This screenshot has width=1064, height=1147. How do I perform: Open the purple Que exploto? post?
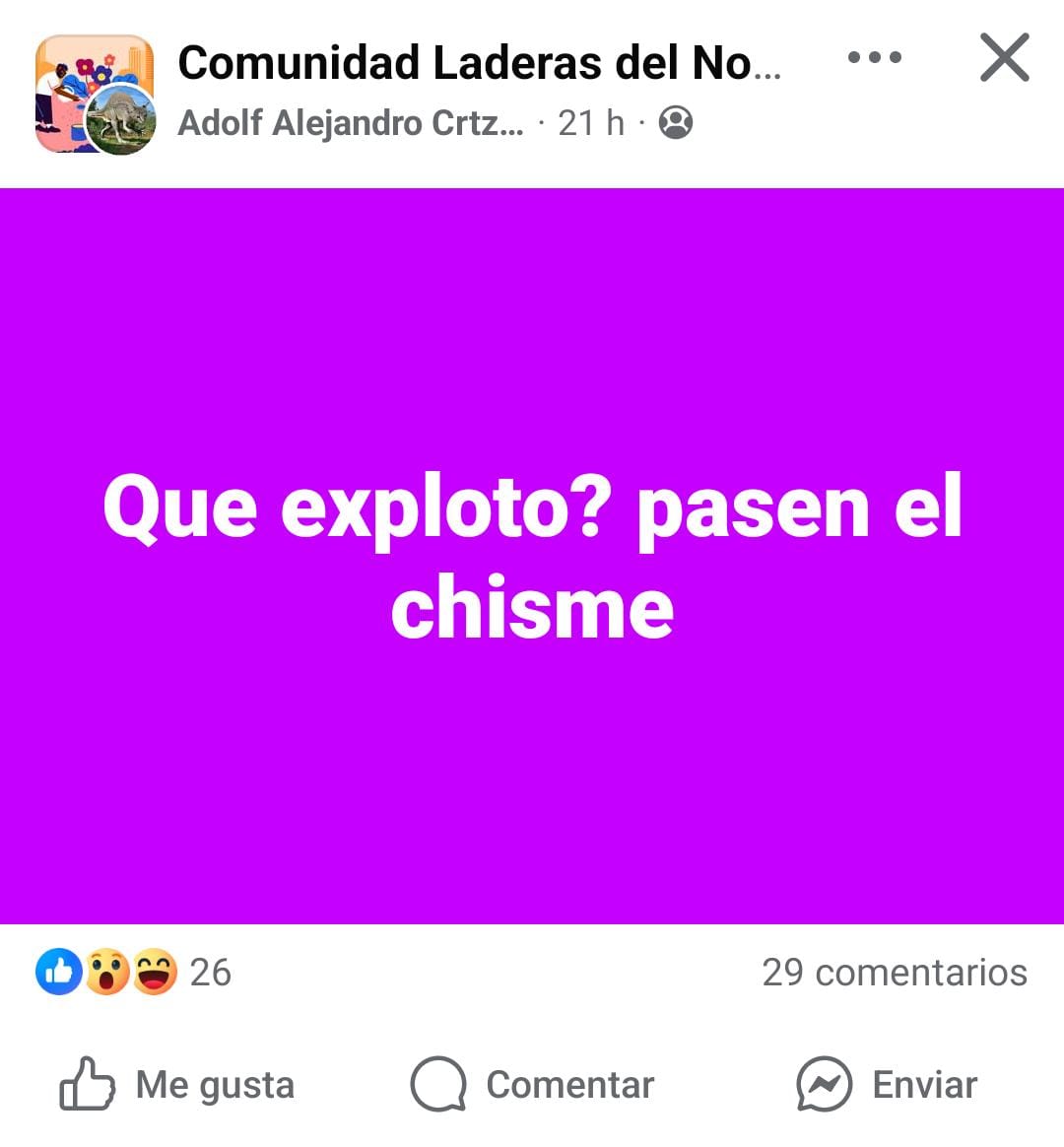(x=532, y=556)
